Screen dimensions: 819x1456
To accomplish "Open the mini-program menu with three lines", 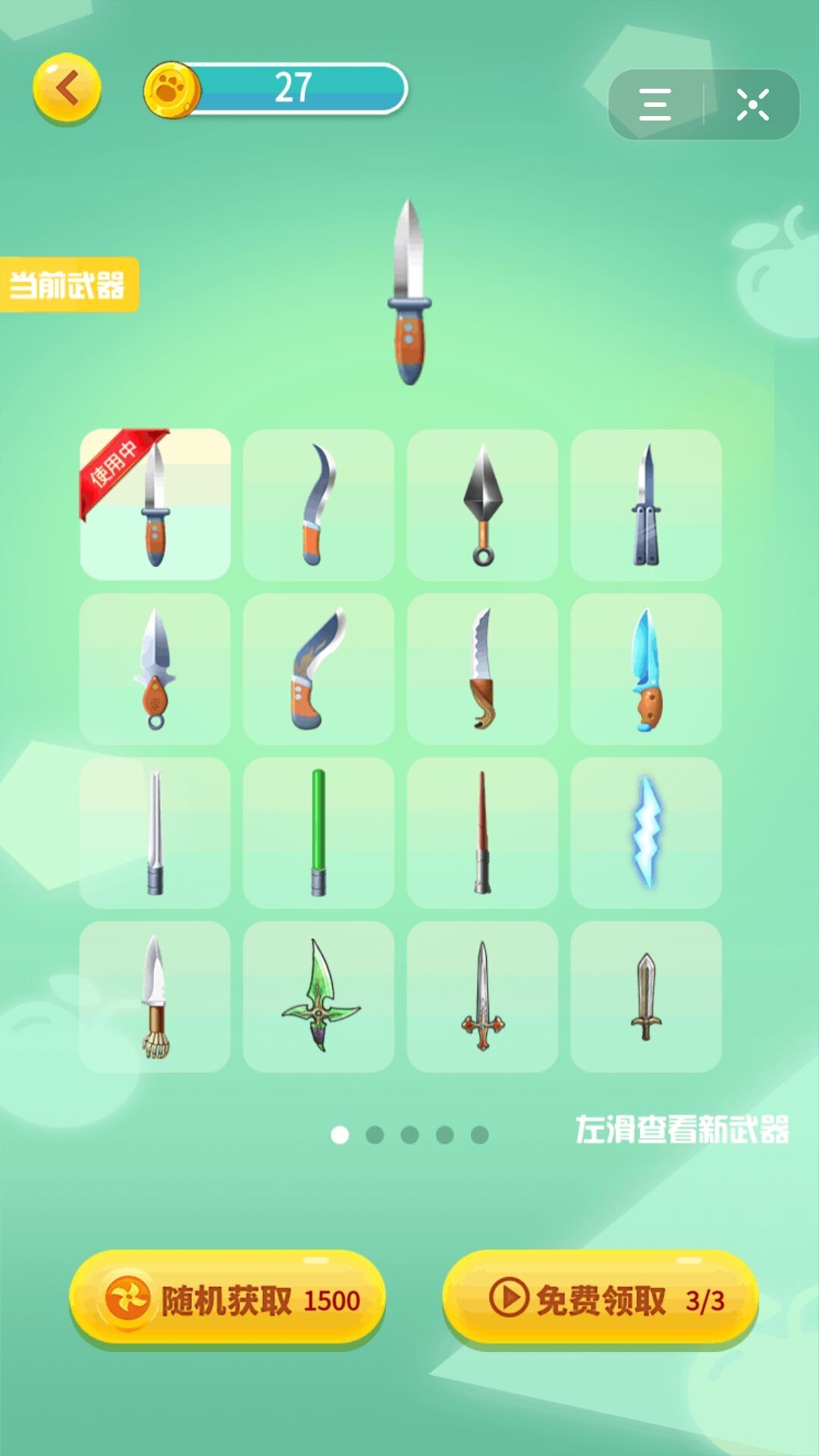I will click(655, 105).
